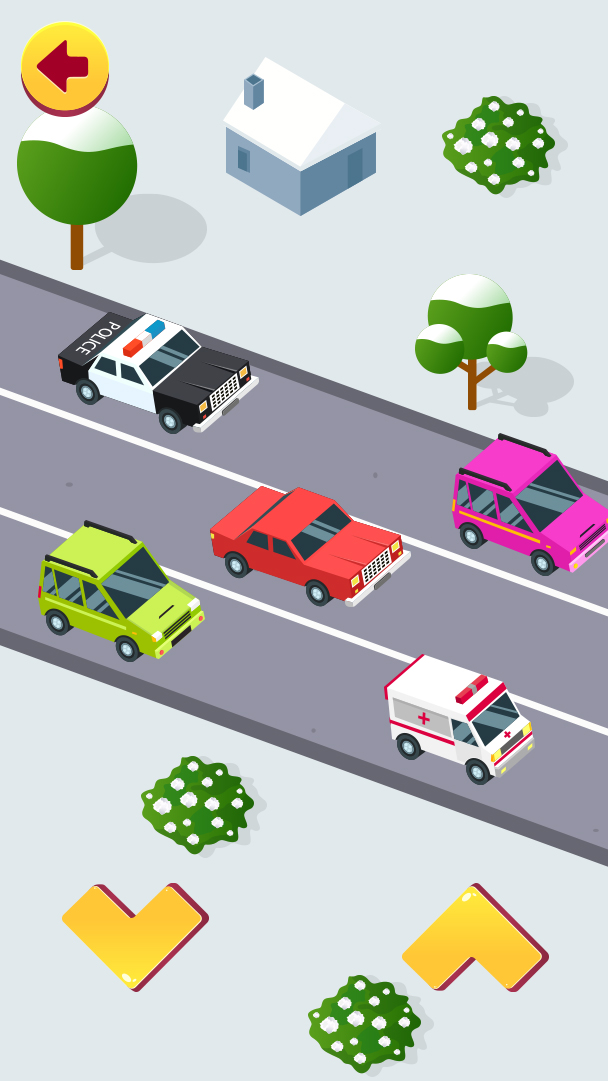This screenshot has height=1081, width=608.
Task: Select the lime green SUV
Action: click(119, 590)
